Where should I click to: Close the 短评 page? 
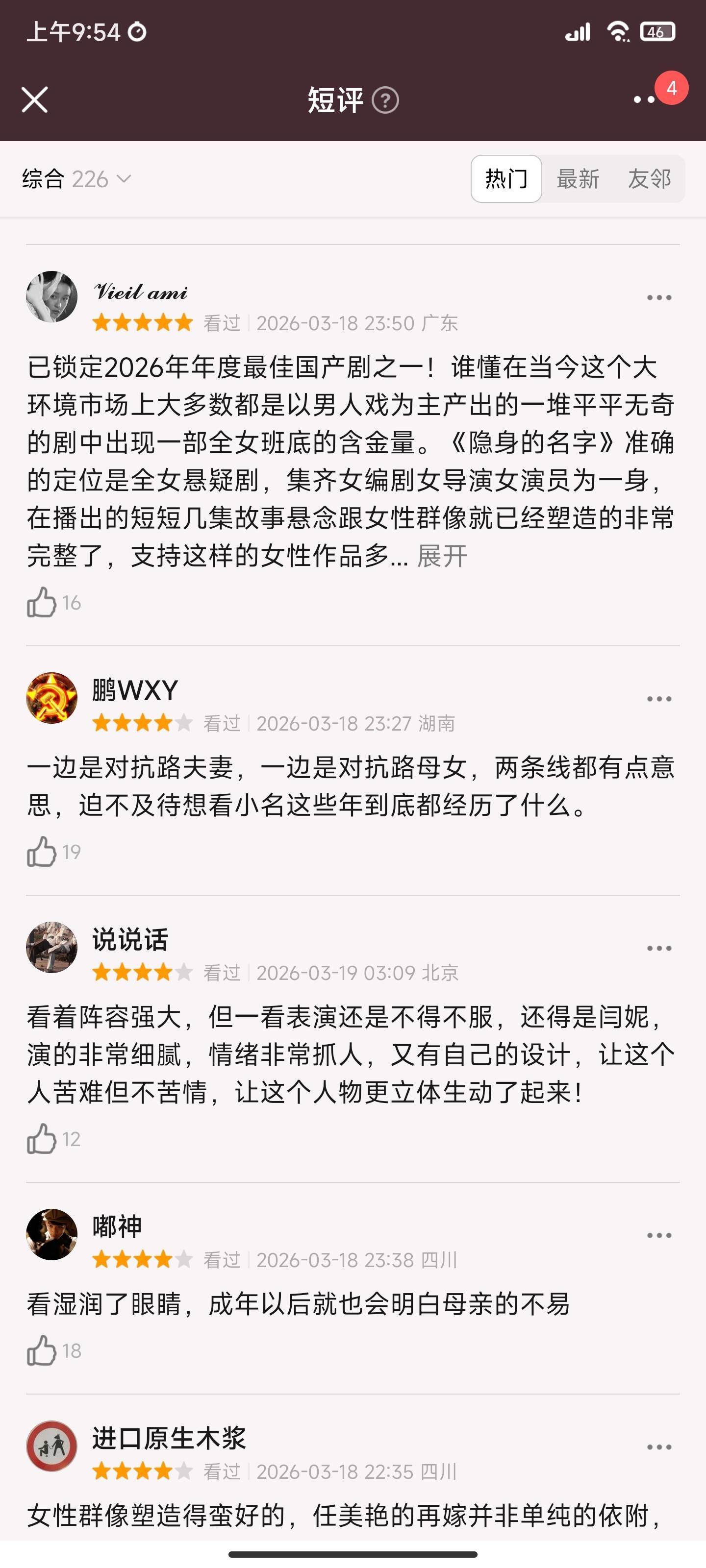pyautogui.click(x=35, y=100)
